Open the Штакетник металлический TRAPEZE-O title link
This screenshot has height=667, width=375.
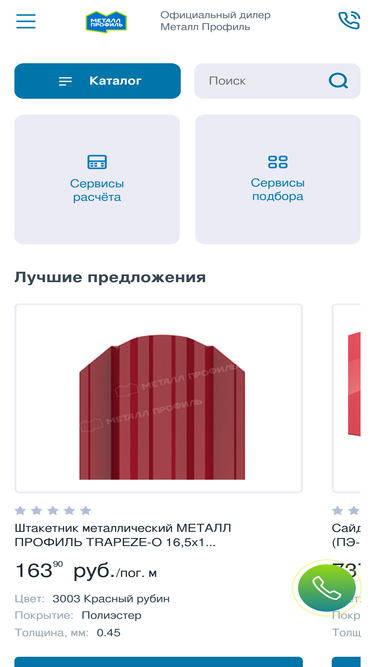123,536
